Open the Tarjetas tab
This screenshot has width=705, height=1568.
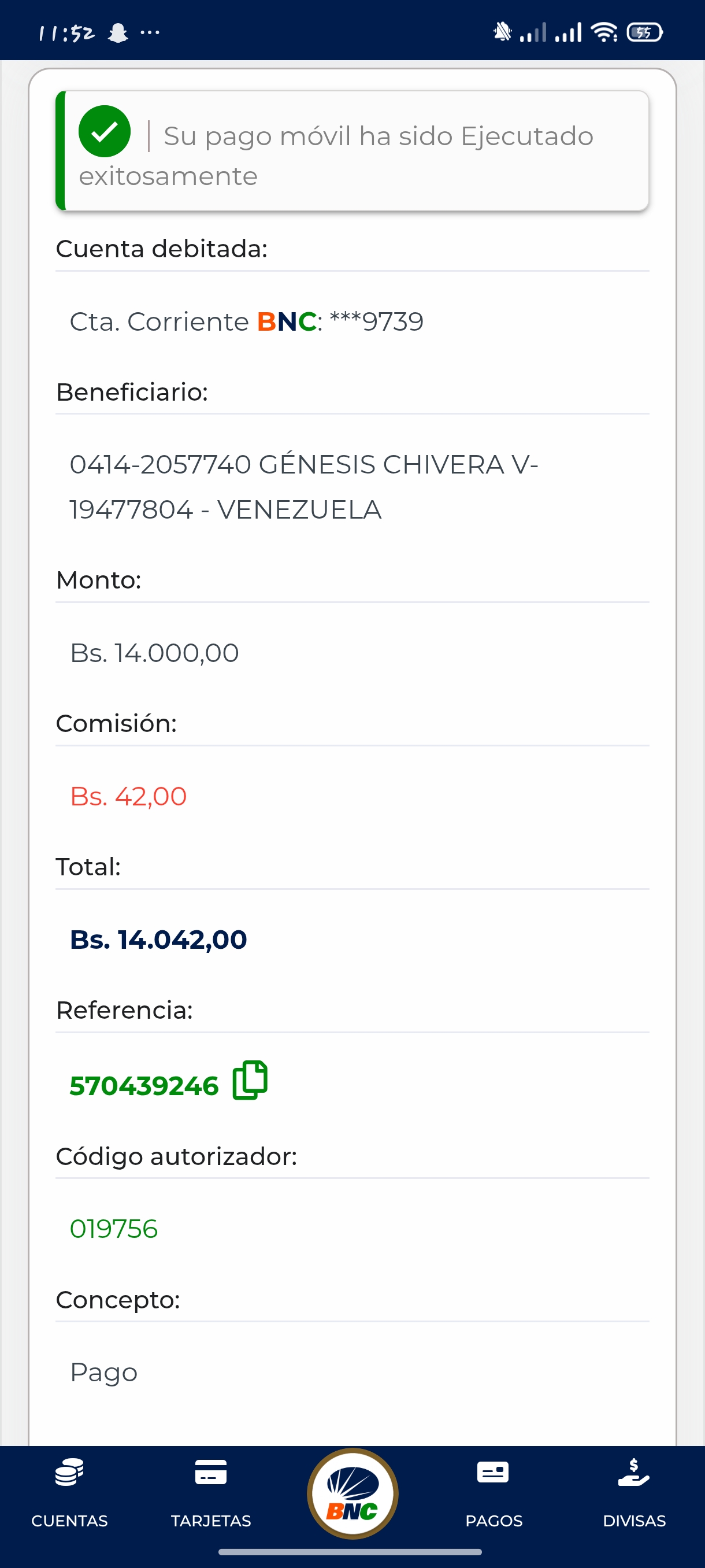(x=210, y=1491)
